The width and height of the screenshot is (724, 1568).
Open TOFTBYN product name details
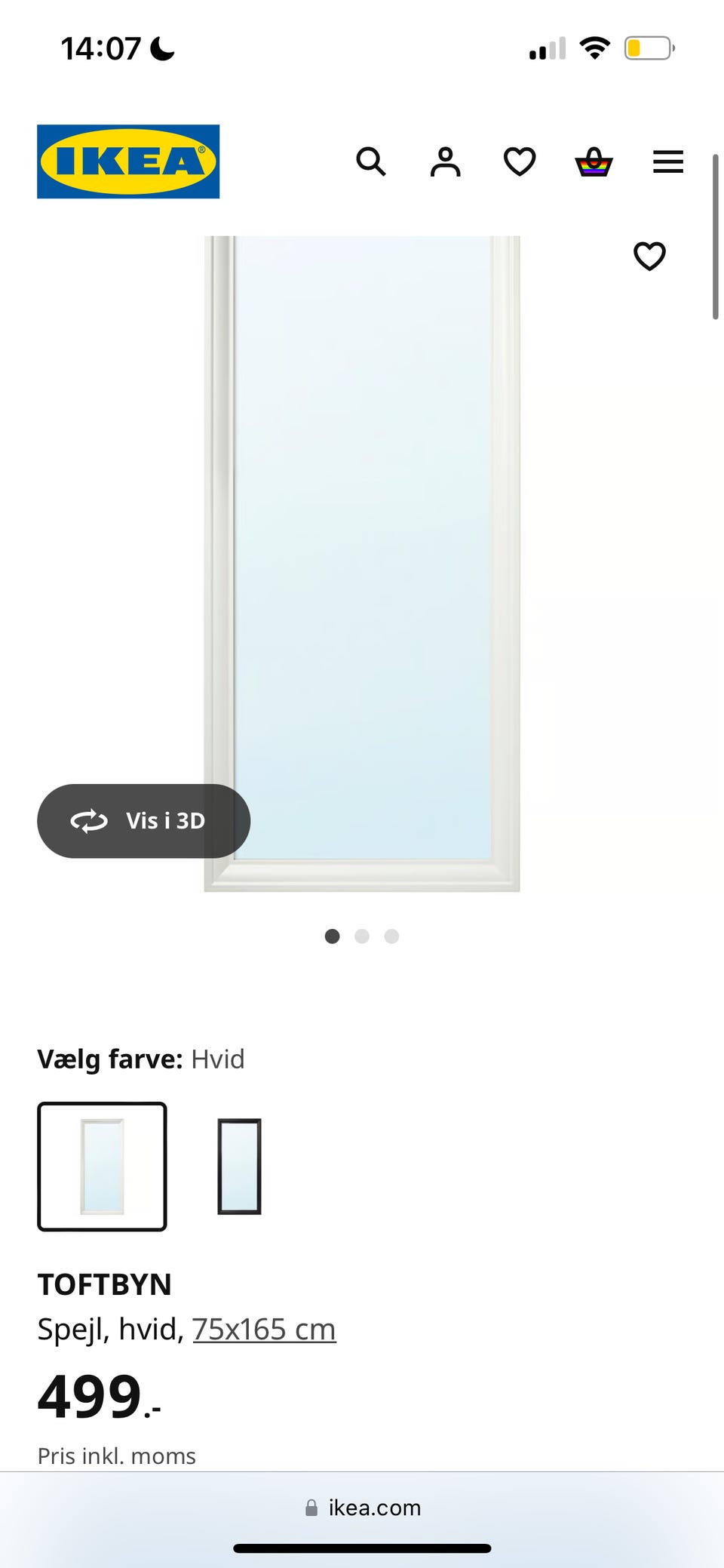click(105, 1284)
